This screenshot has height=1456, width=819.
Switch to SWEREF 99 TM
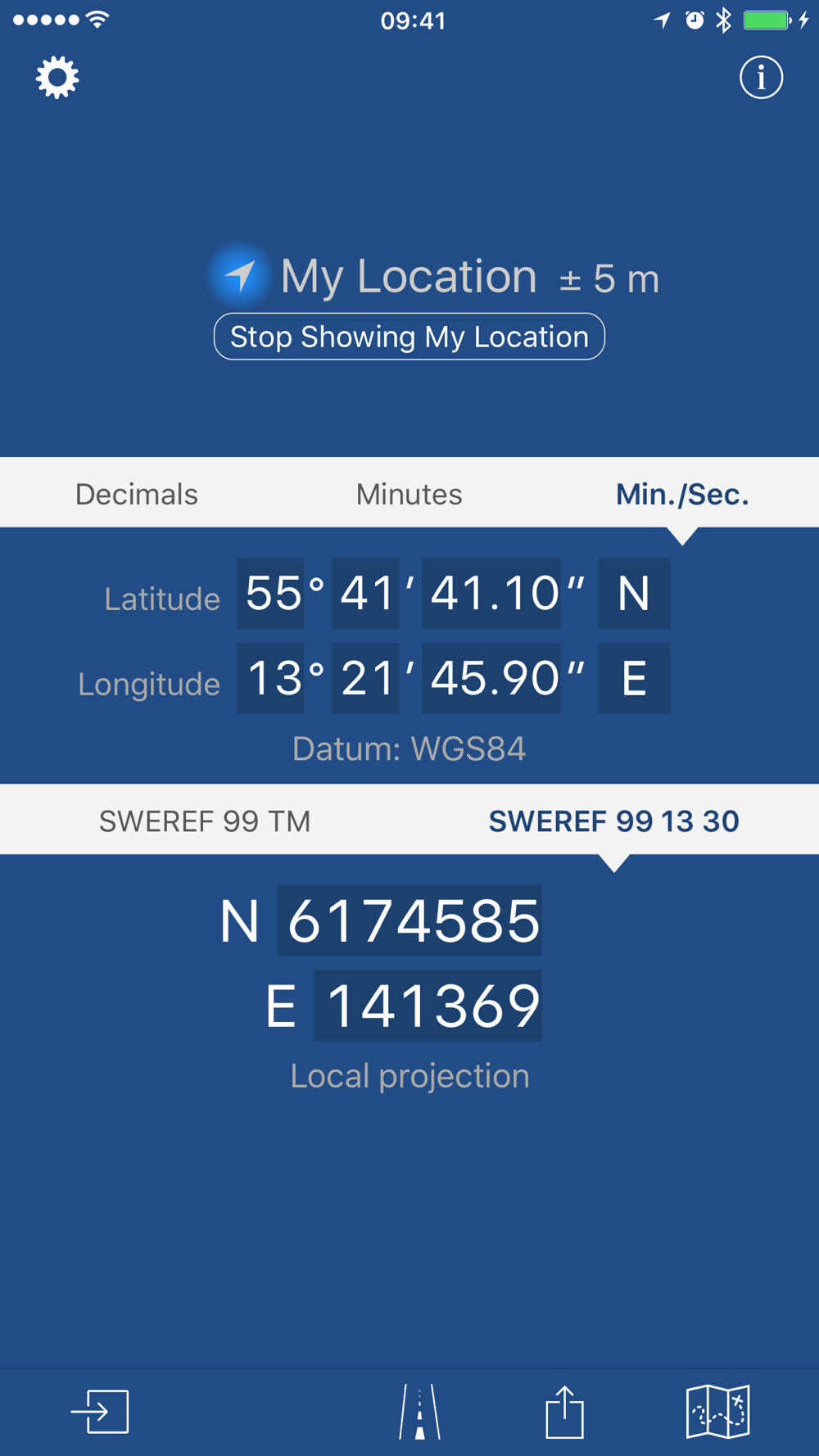tap(205, 821)
